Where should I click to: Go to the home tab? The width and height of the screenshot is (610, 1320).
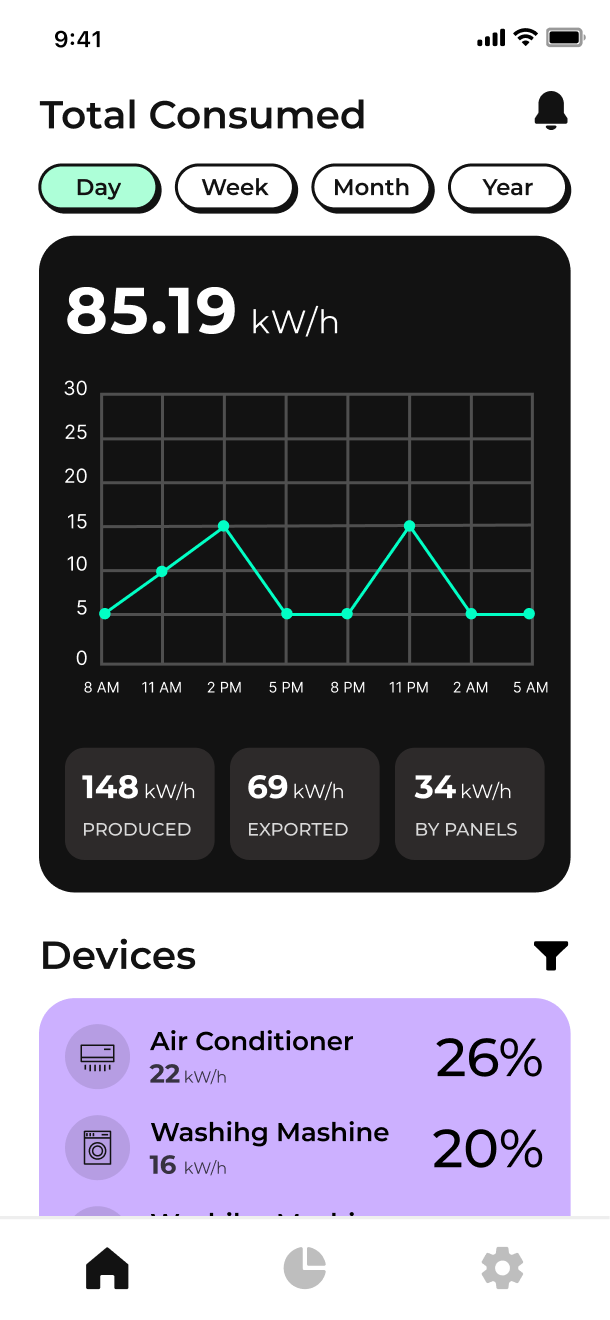[x=108, y=1269]
